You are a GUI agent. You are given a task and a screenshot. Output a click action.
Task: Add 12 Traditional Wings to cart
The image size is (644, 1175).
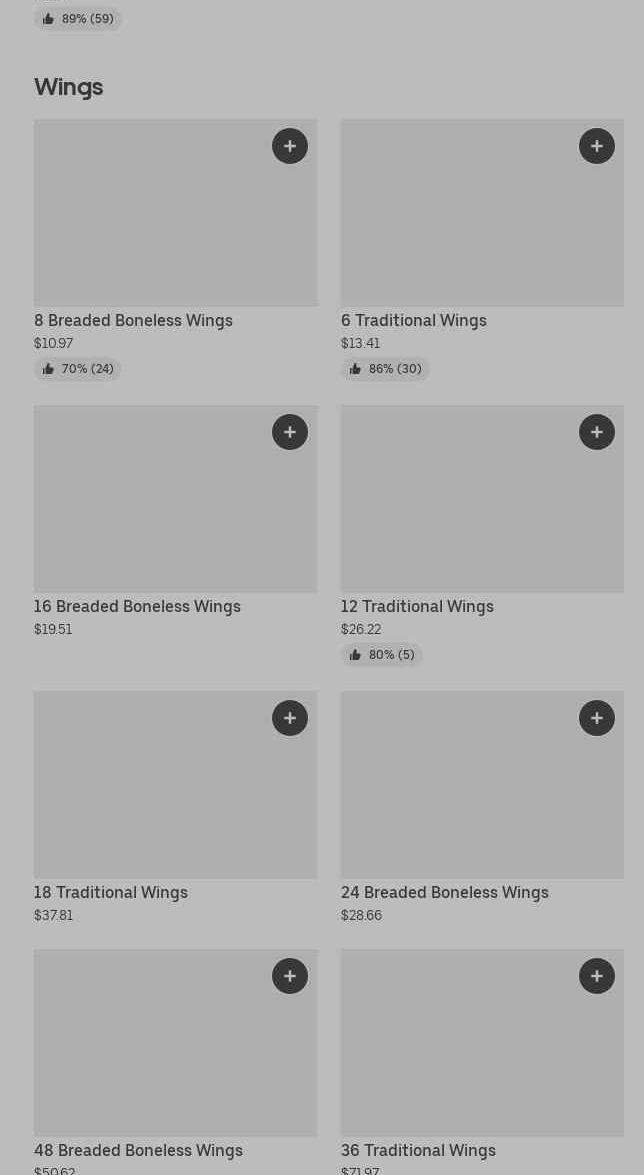tap(597, 432)
